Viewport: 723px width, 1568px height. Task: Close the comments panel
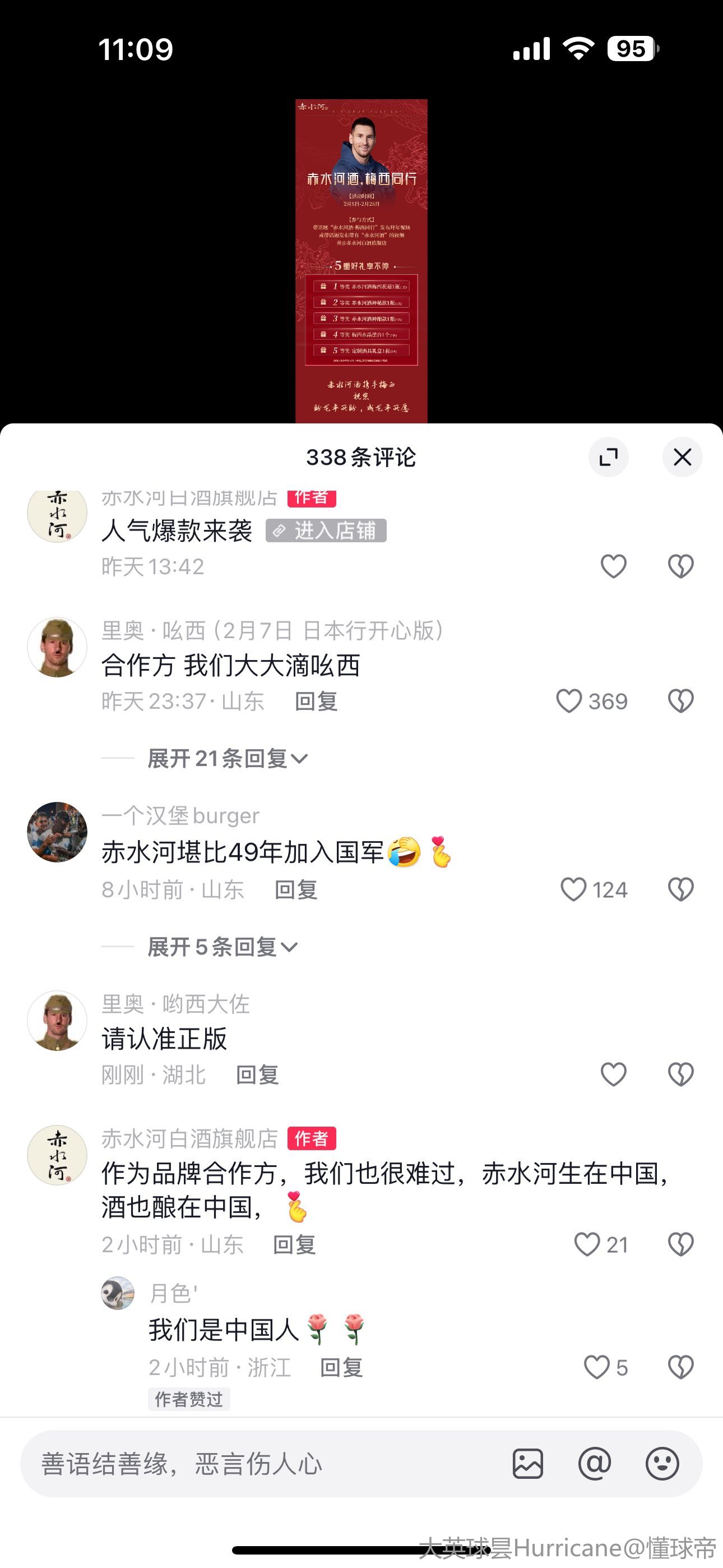(x=682, y=457)
